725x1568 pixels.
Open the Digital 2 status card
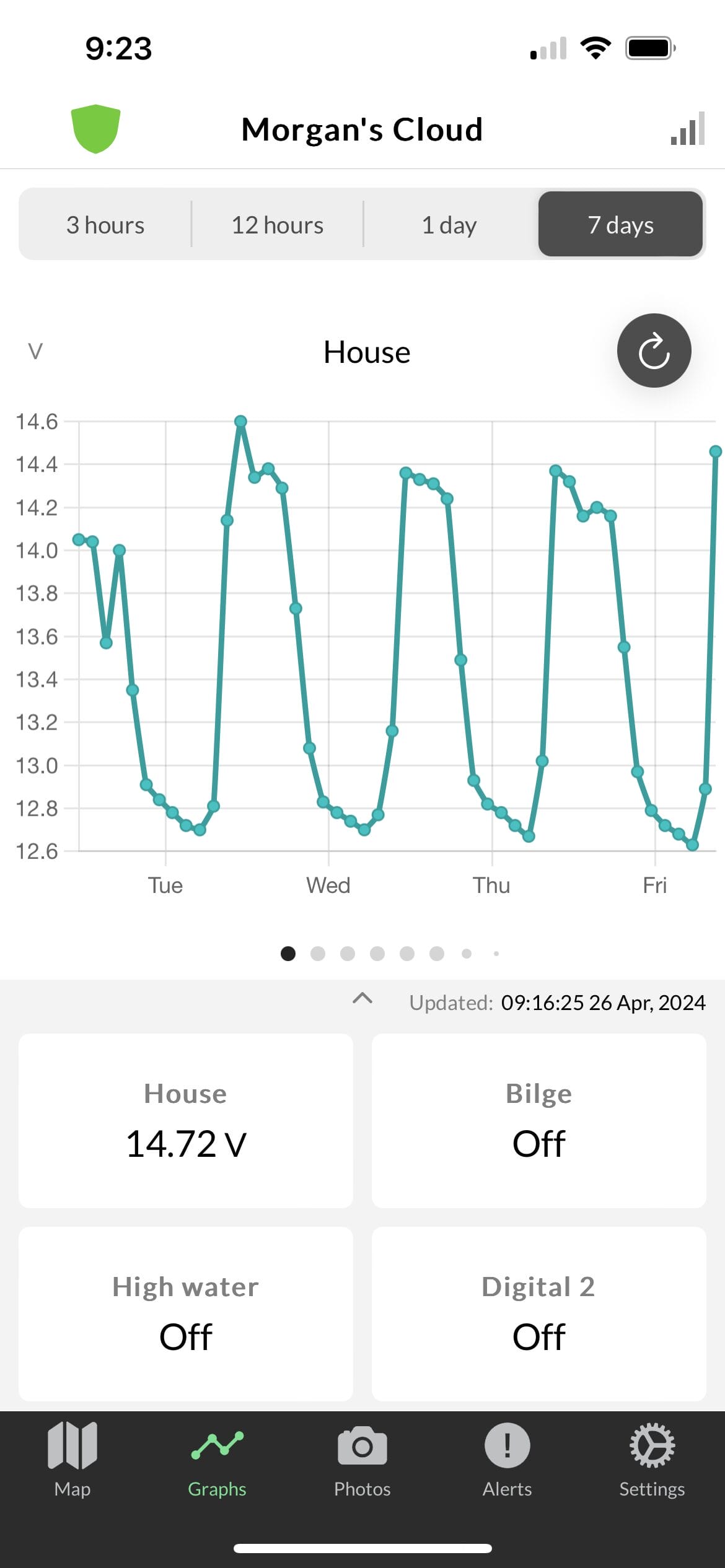click(538, 1313)
